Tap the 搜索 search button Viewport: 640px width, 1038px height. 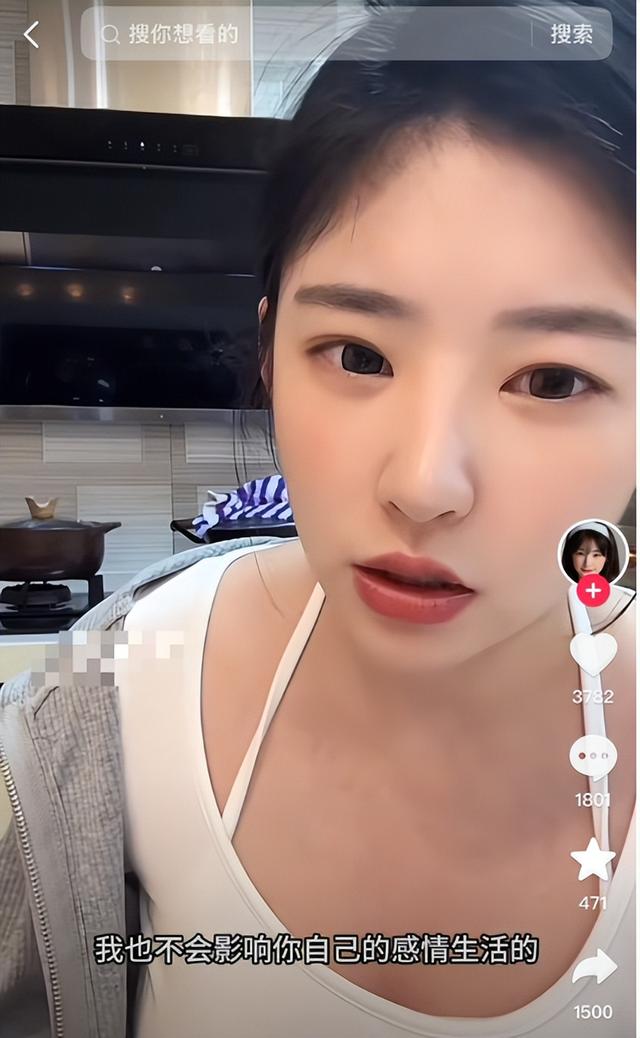(x=571, y=34)
